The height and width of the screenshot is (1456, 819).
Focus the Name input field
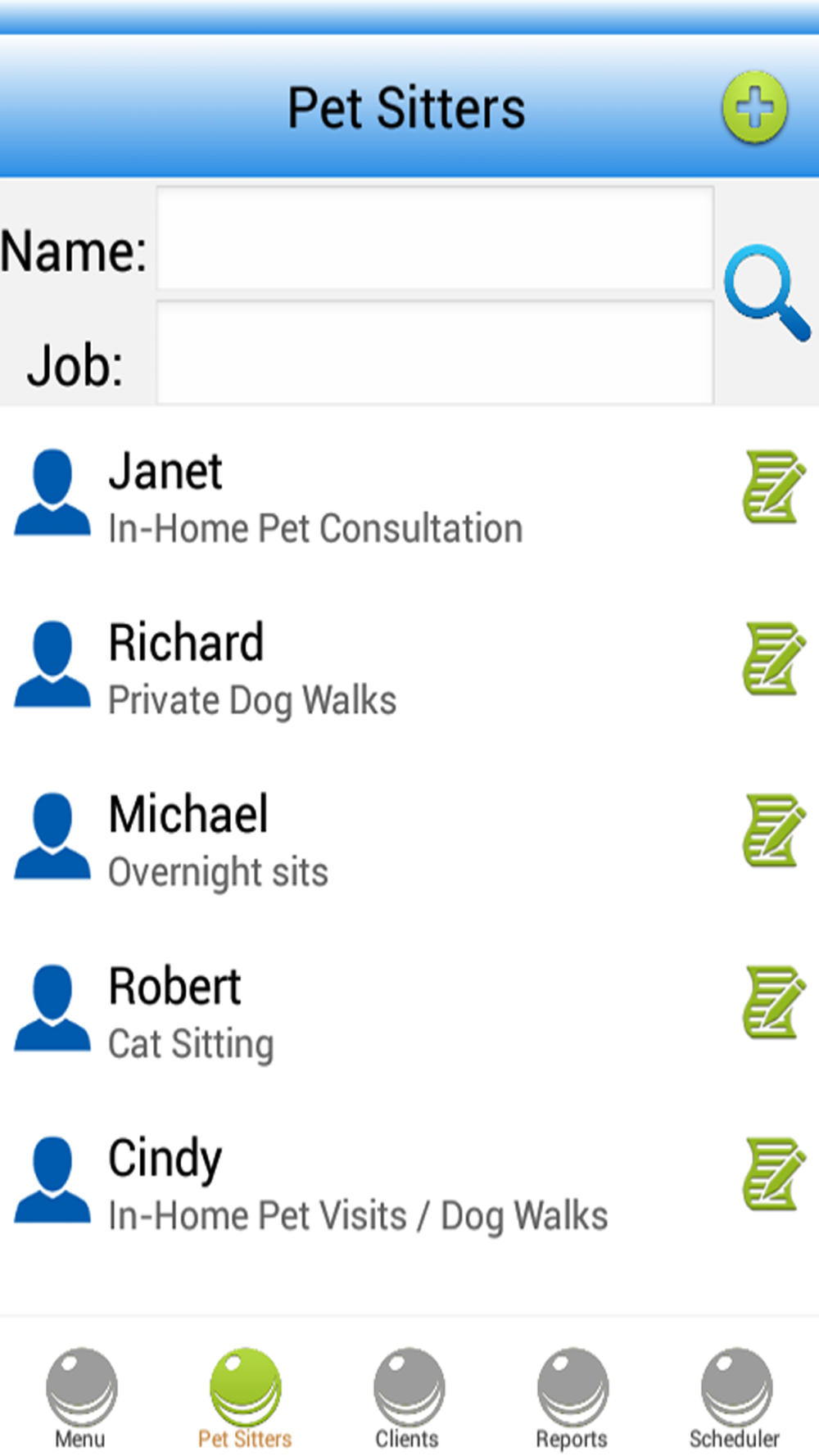435,237
